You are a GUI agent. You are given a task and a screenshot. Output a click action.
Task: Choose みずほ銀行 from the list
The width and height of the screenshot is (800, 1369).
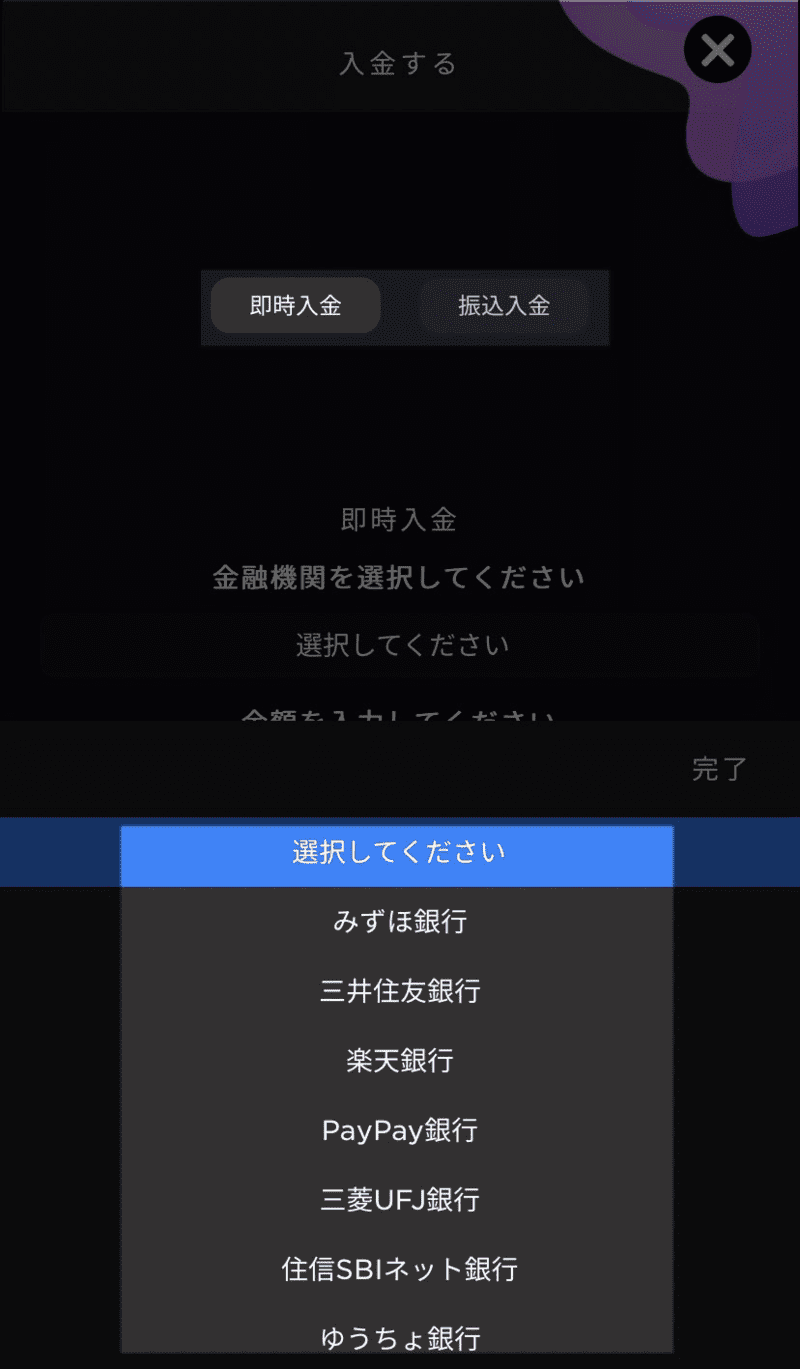point(399,921)
